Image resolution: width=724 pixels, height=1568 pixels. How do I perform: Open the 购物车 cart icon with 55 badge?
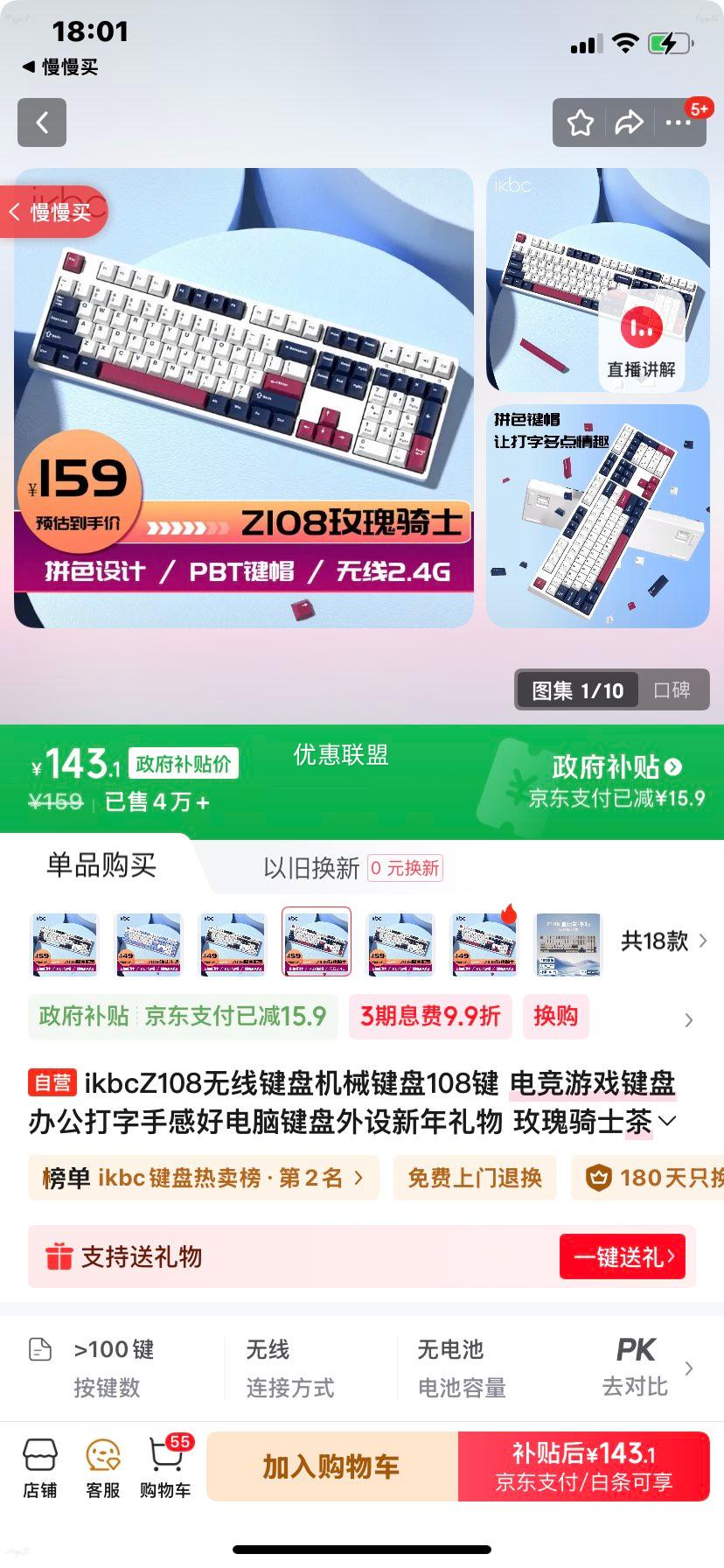point(165,1466)
